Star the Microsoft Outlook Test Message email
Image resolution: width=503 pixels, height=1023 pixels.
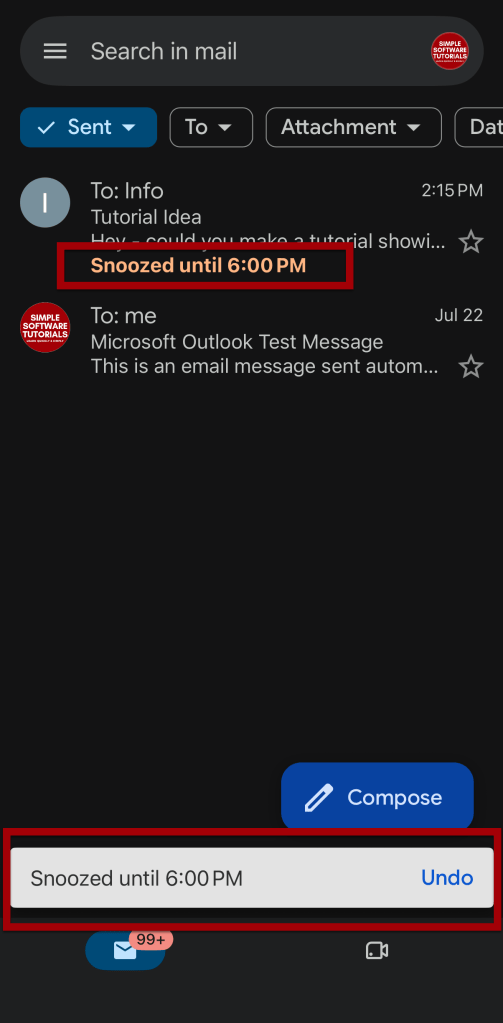pyautogui.click(x=470, y=367)
